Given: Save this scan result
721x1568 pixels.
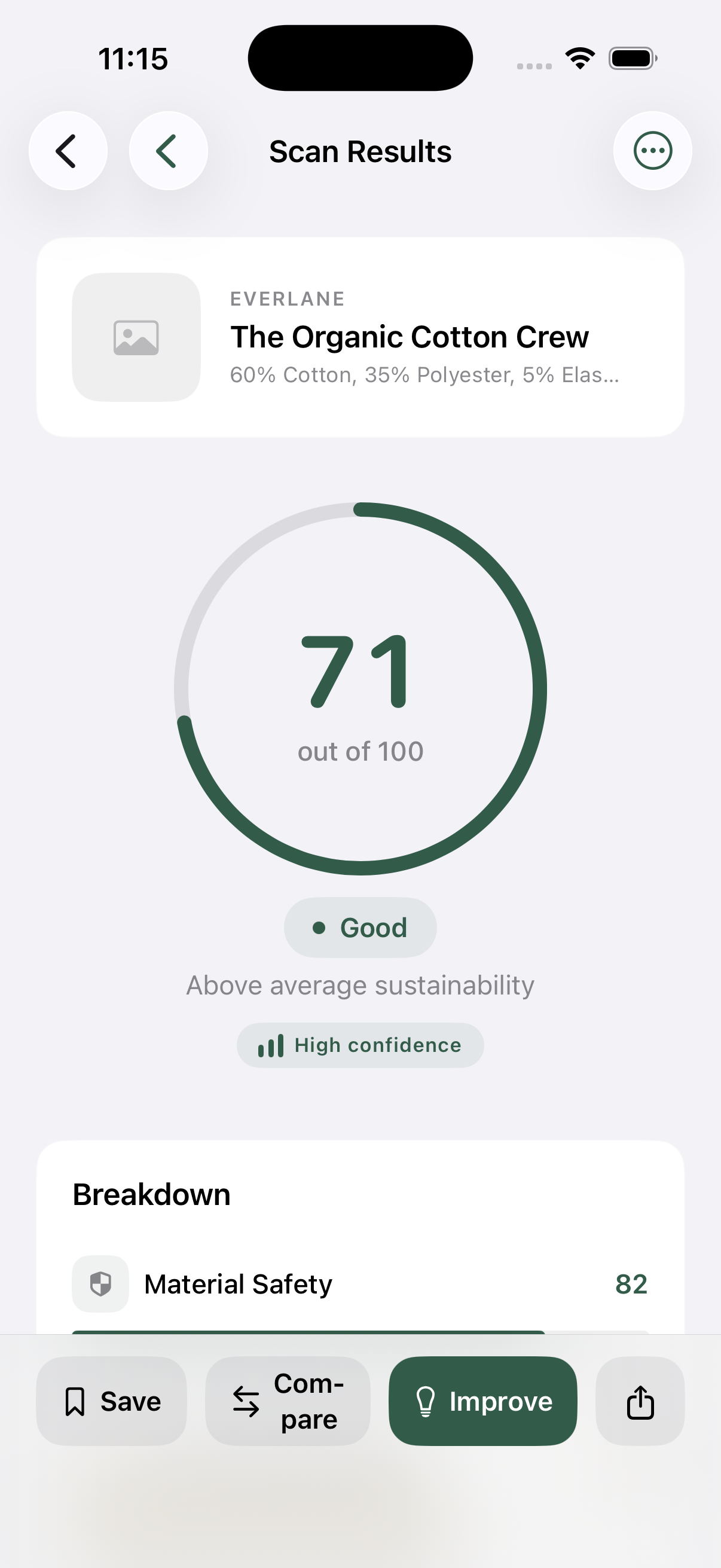Looking at the screenshot, I should (111, 1401).
